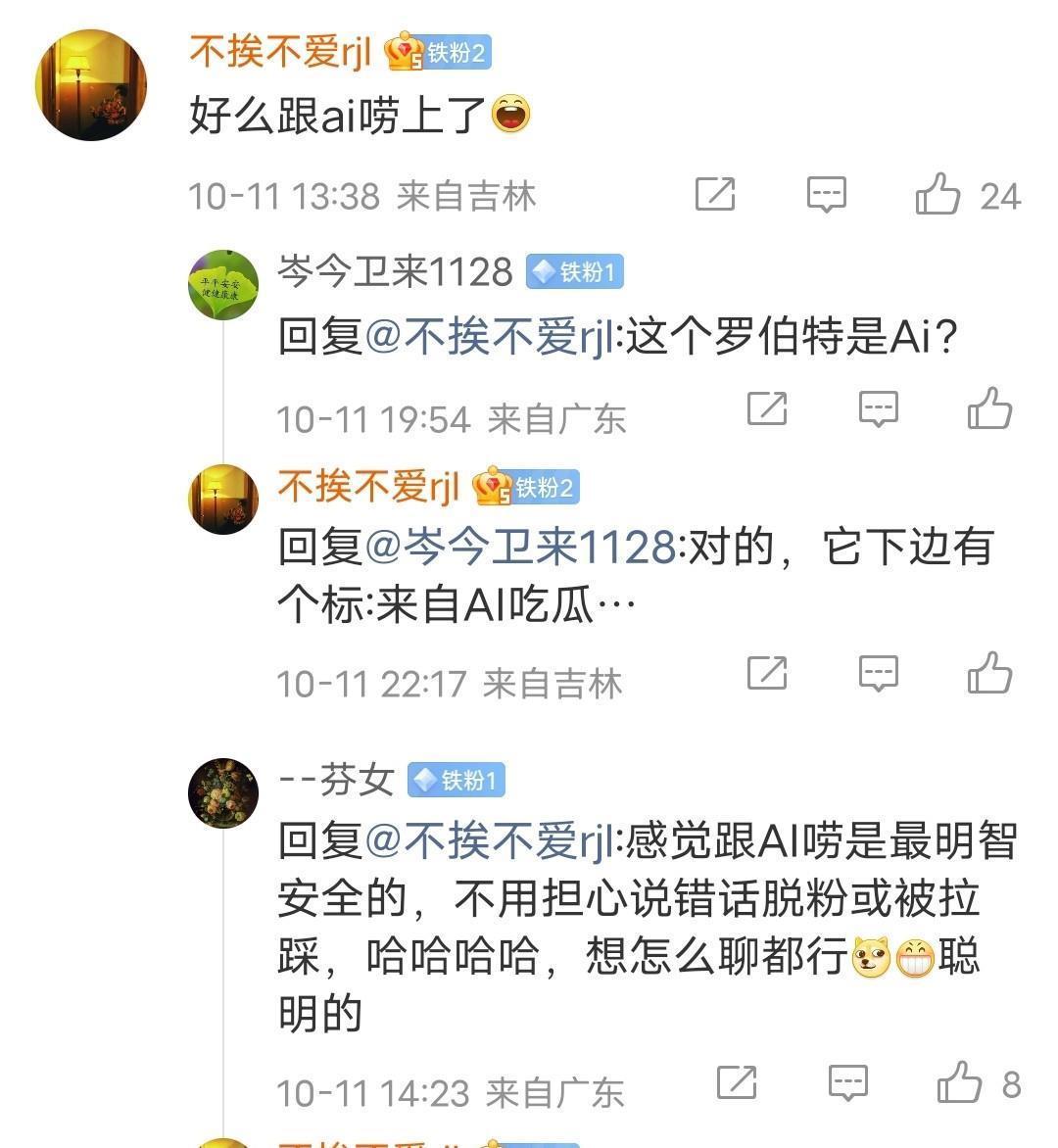Open the @不挨不爱rjl mention in --芬女's reply
The height and width of the screenshot is (1148, 1058).
tap(491, 840)
